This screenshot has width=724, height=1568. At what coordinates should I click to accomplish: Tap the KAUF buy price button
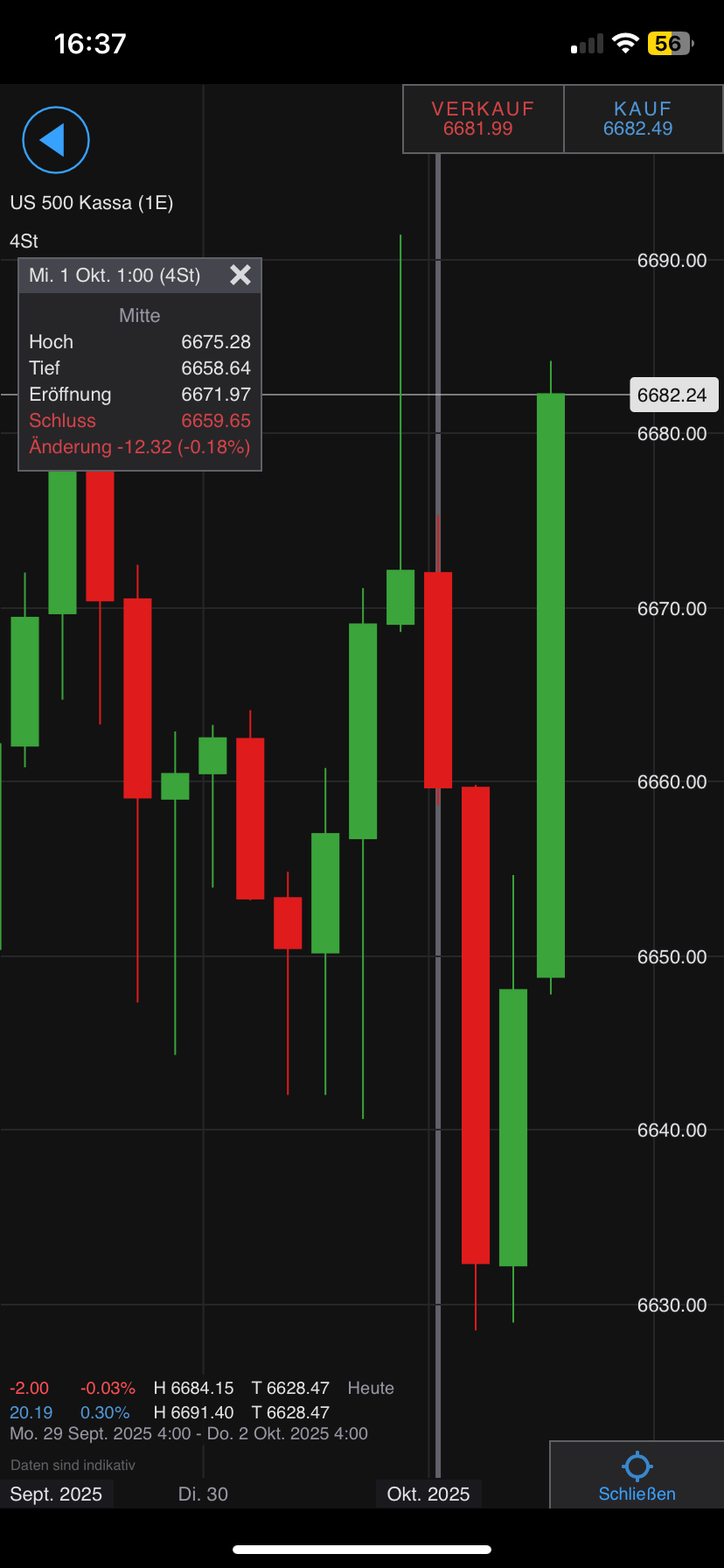point(643,119)
